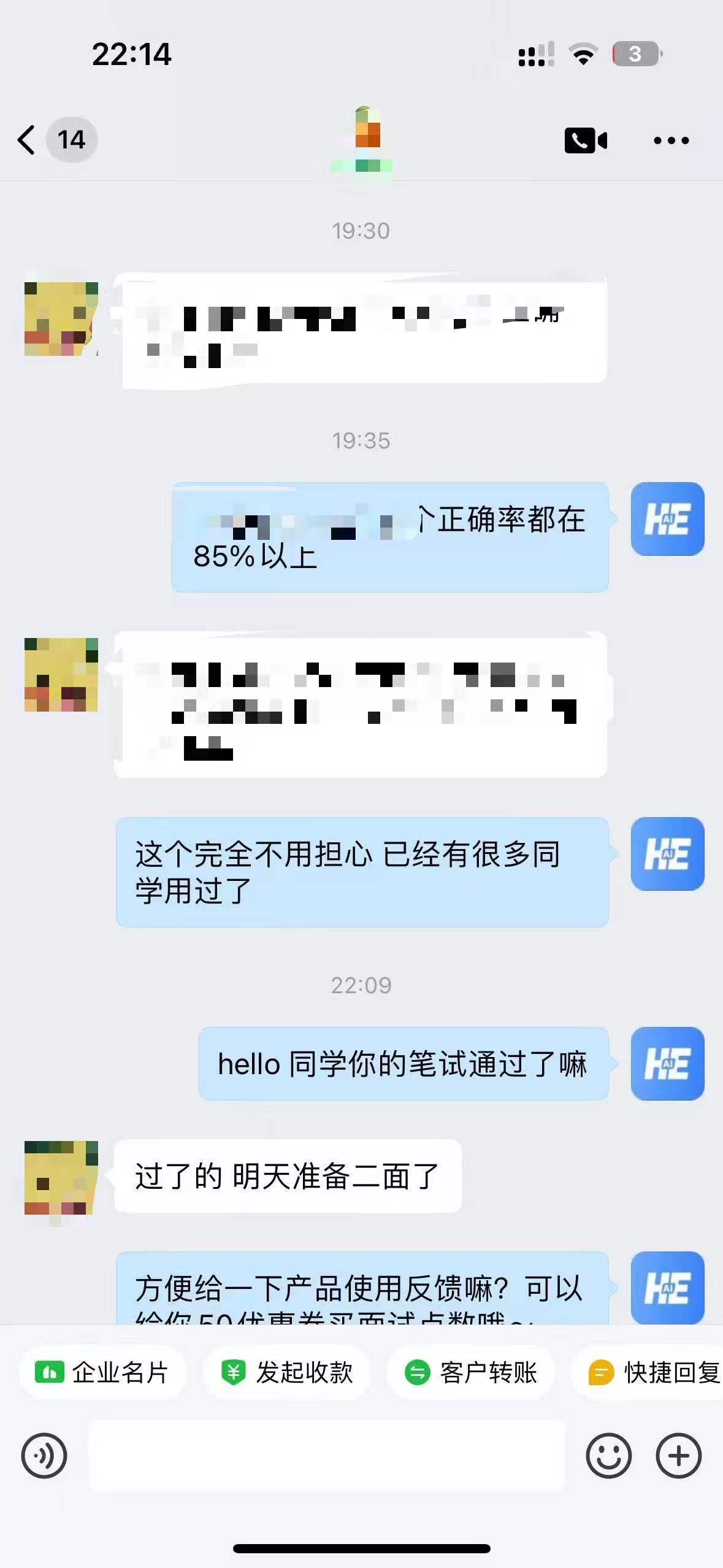Choose 客户转账 chip
This screenshot has width=723, height=1568.
(x=471, y=1373)
